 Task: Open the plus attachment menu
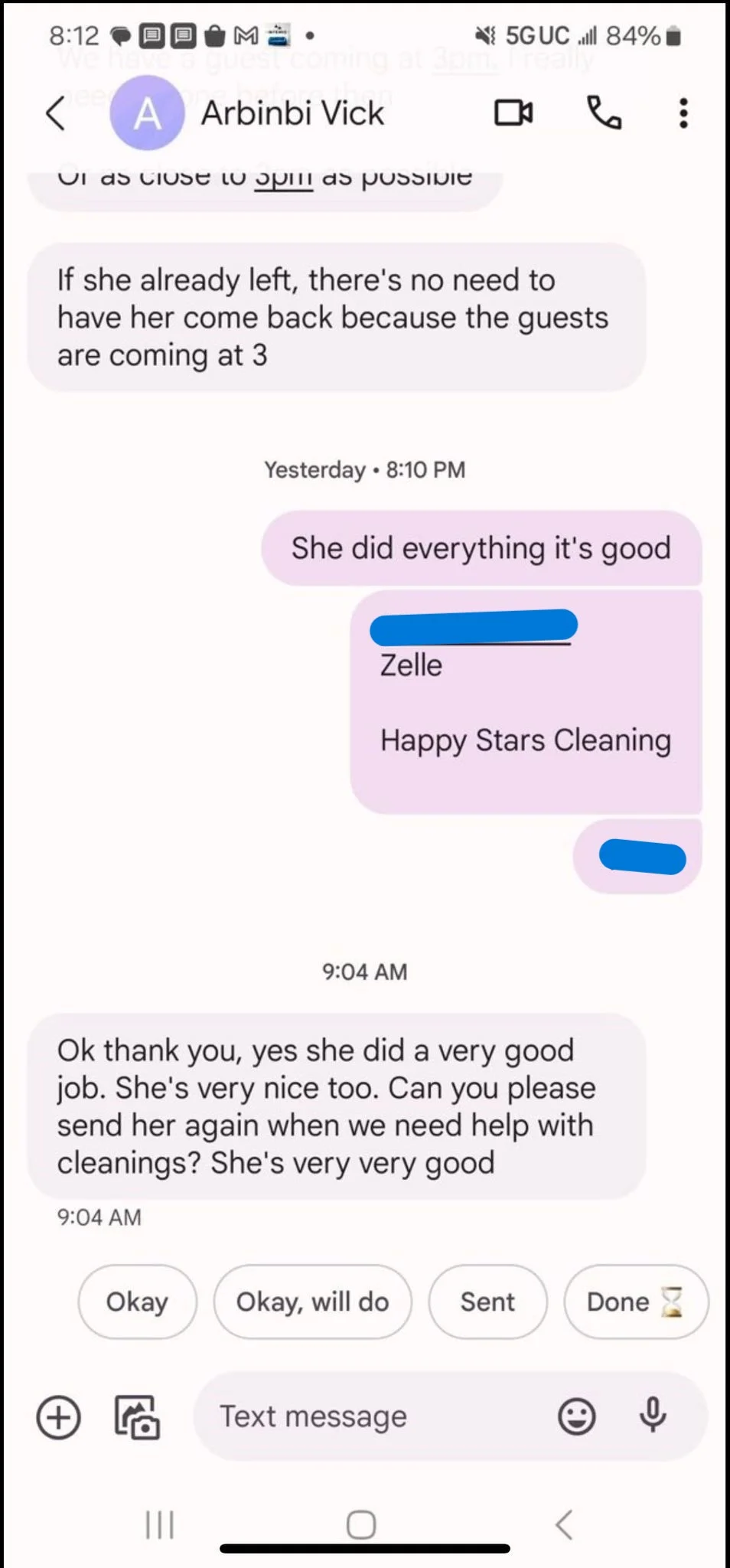coord(58,1417)
